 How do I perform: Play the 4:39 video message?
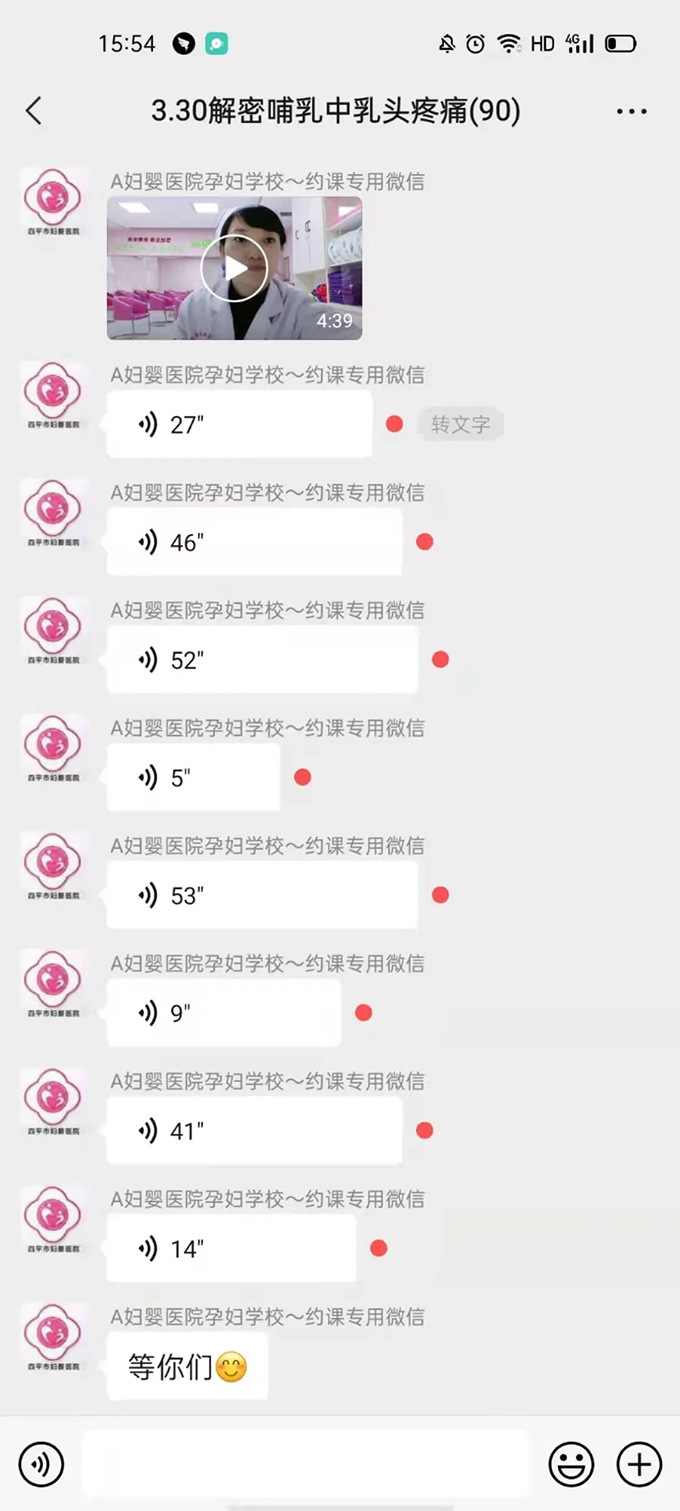click(235, 268)
